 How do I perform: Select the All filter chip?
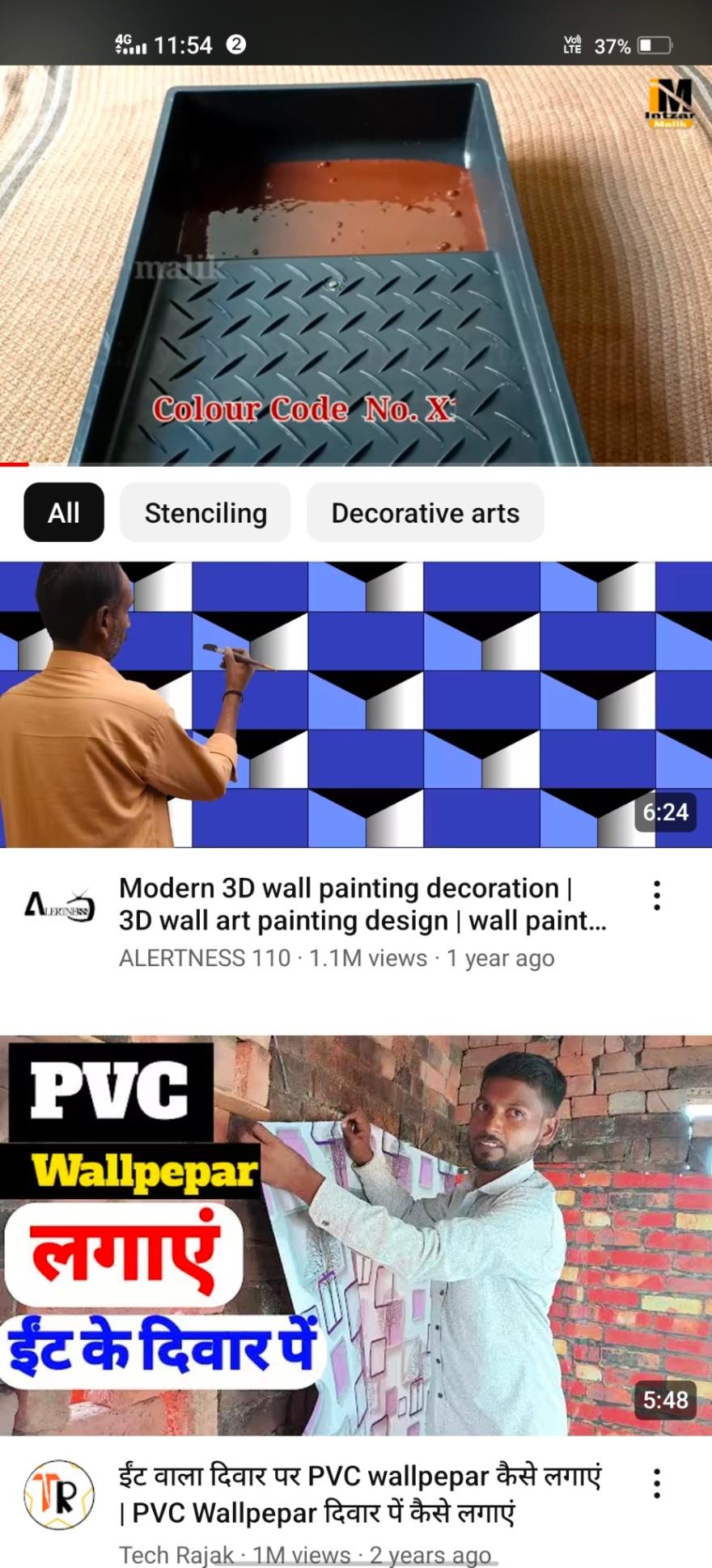pos(64,513)
